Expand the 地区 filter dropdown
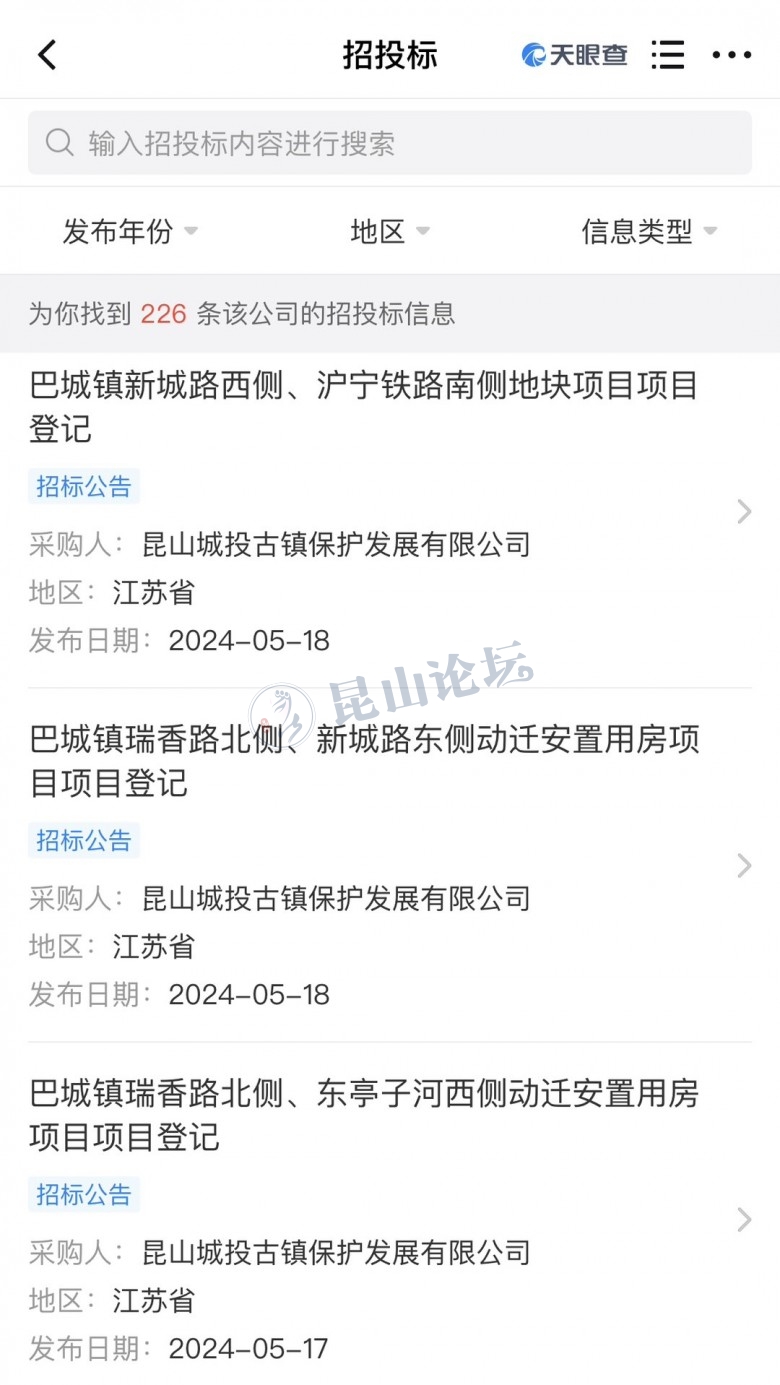Screen dimensions: 780x1385 pyautogui.click(x=390, y=232)
